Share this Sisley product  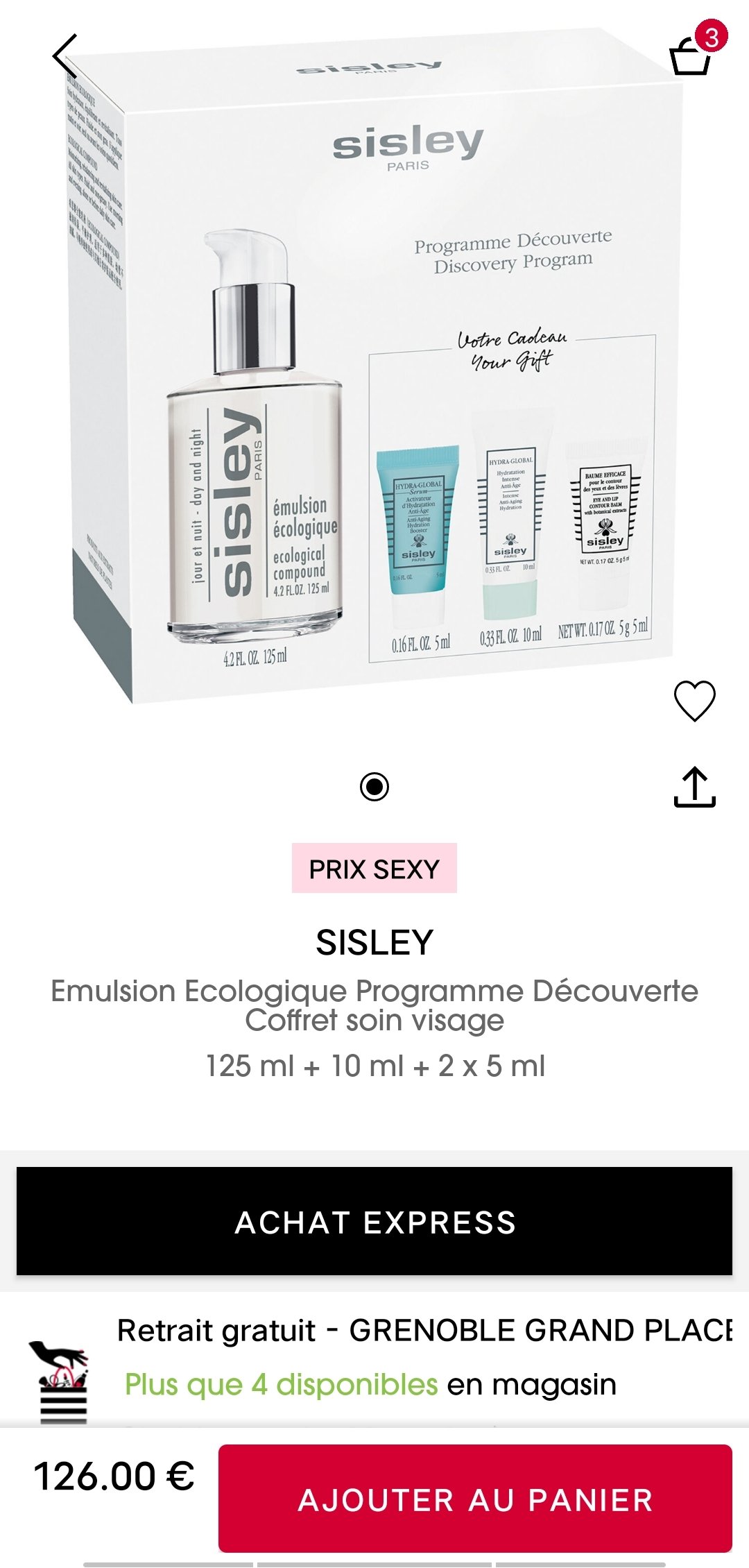click(694, 787)
